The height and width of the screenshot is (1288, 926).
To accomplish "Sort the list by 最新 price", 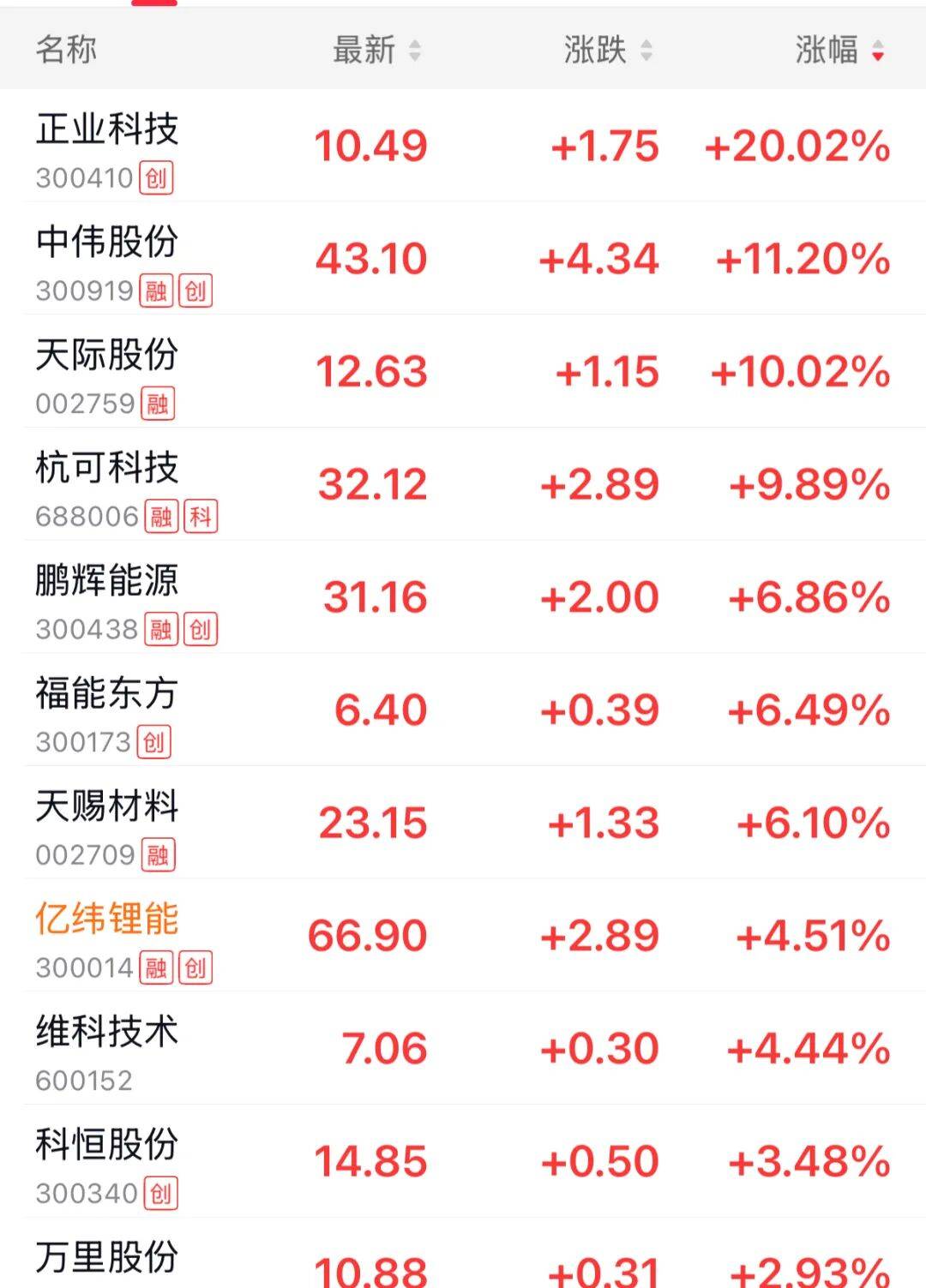I will (376, 50).
